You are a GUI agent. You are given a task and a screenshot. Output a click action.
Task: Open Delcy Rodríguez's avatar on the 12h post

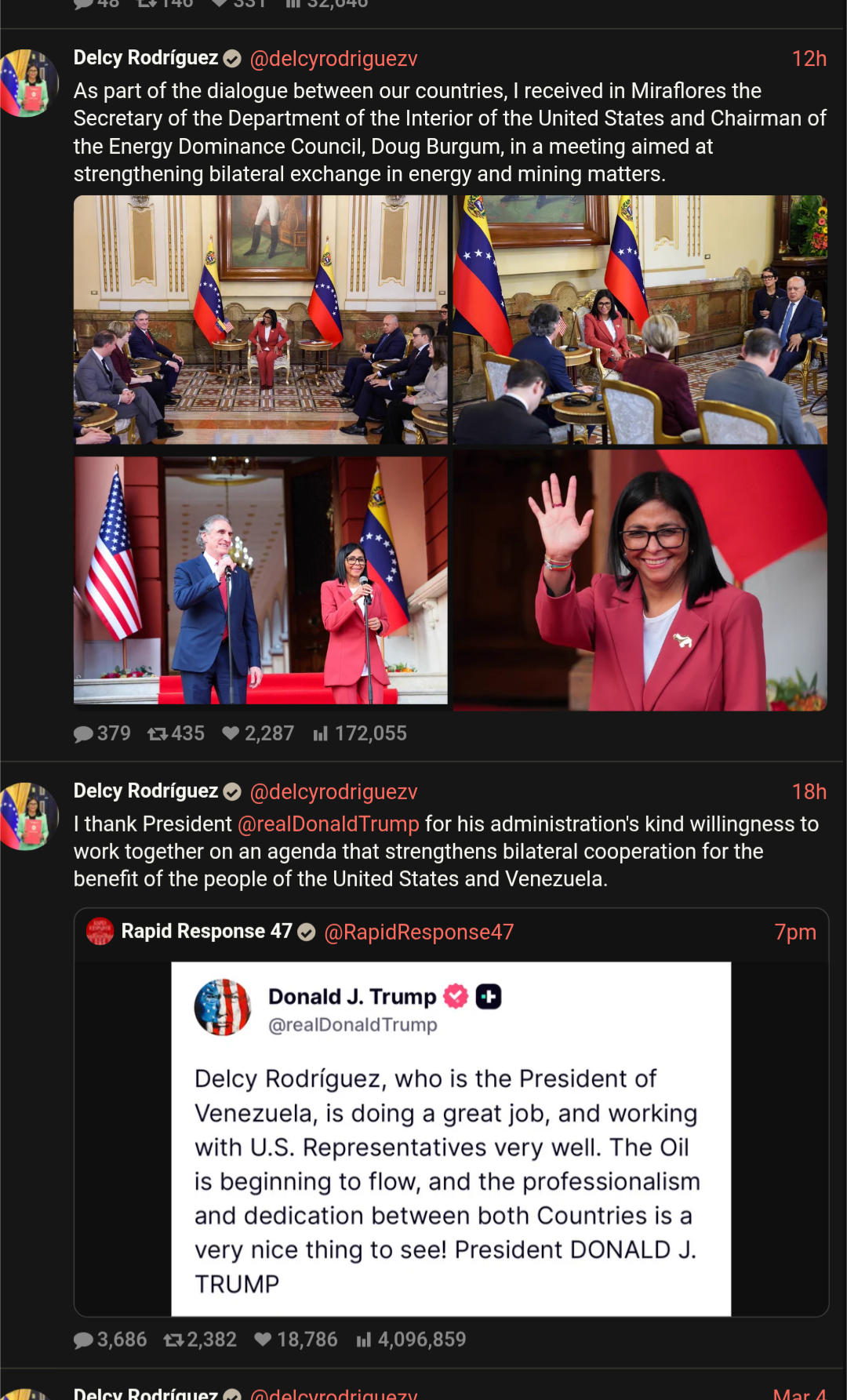[29, 83]
